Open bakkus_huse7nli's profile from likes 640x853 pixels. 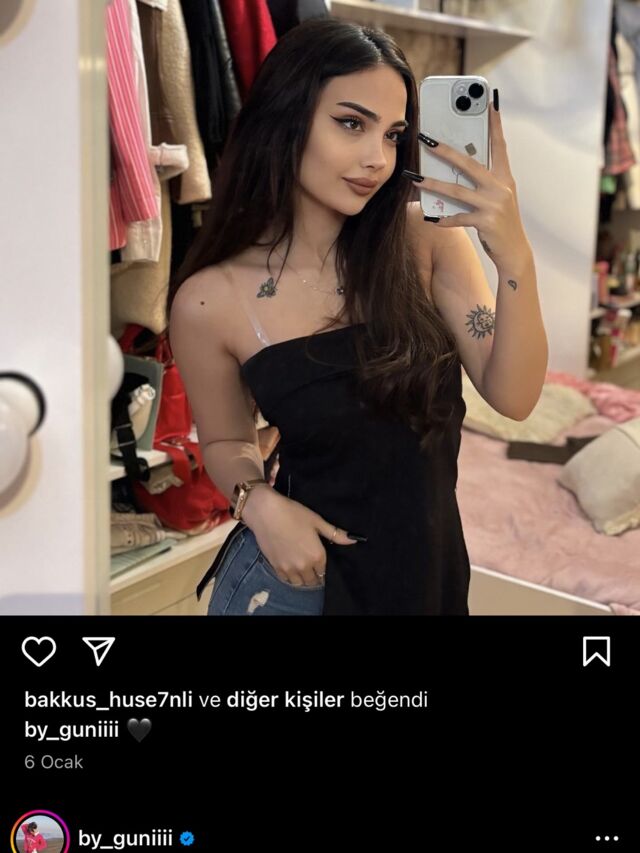click(x=110, y=700)
